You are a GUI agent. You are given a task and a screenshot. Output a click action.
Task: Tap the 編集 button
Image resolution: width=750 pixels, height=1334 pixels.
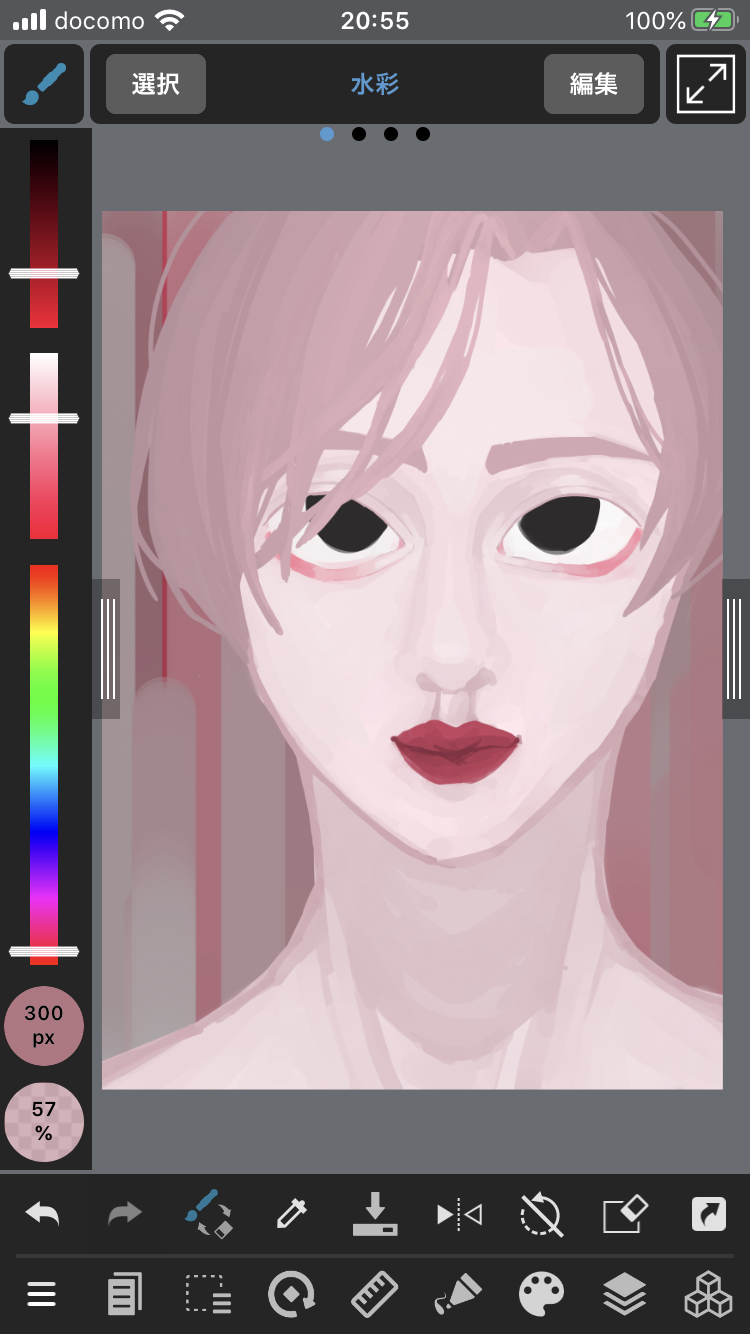[x=593, y=84]
